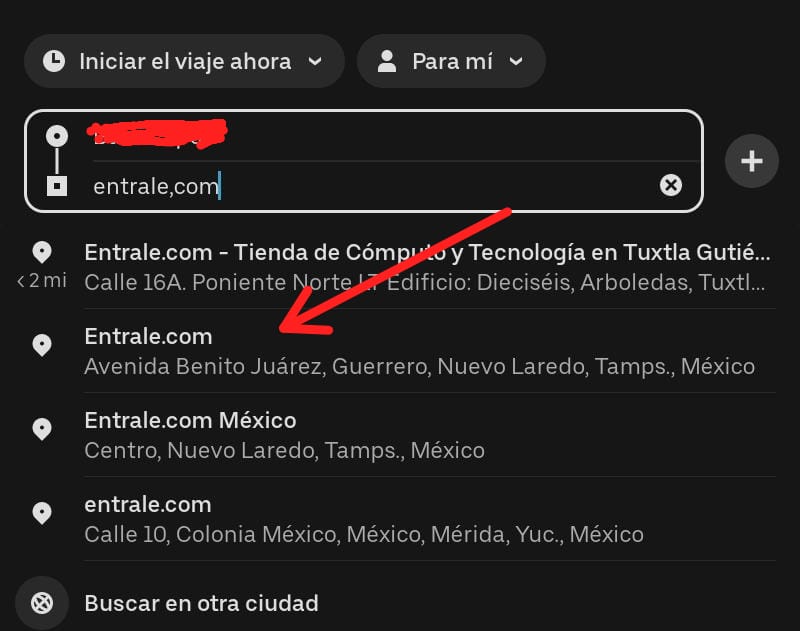Open the 'Iniciar el viaje ahora' dropdown
The width and height of the screenshot is (800, 631).
pyautogui.click(x=184, y=61)
